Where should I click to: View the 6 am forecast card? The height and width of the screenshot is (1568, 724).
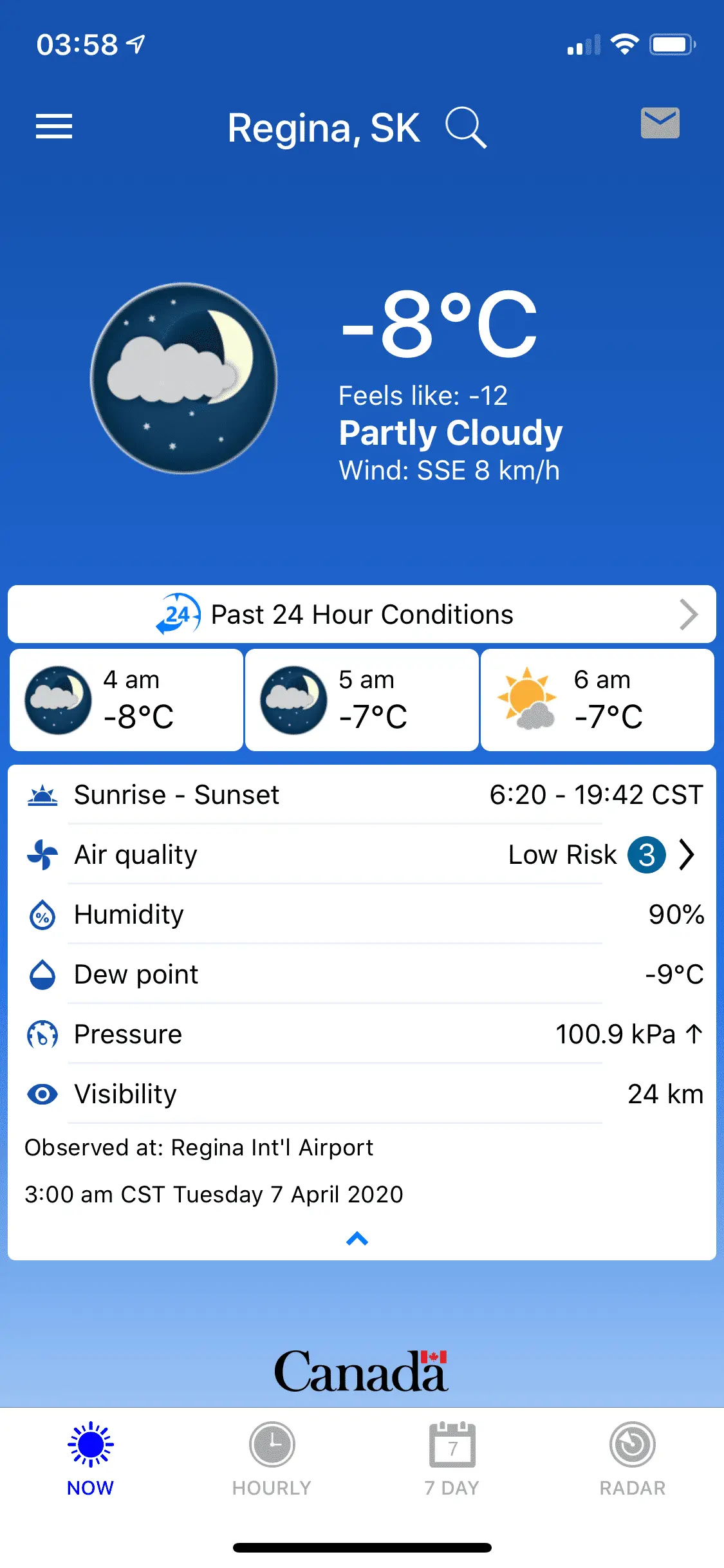pos(597,700)
